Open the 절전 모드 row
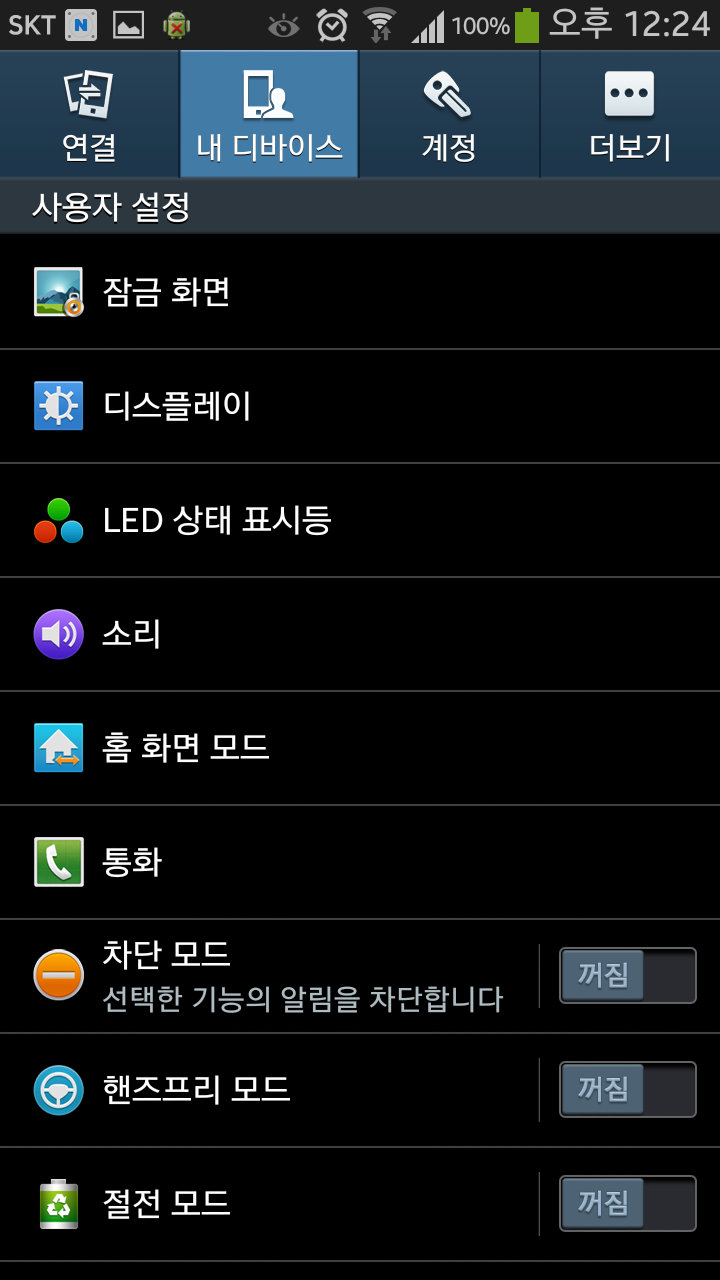The width and height of the screenshot is (720, 1280). [x=268, y=1204]
